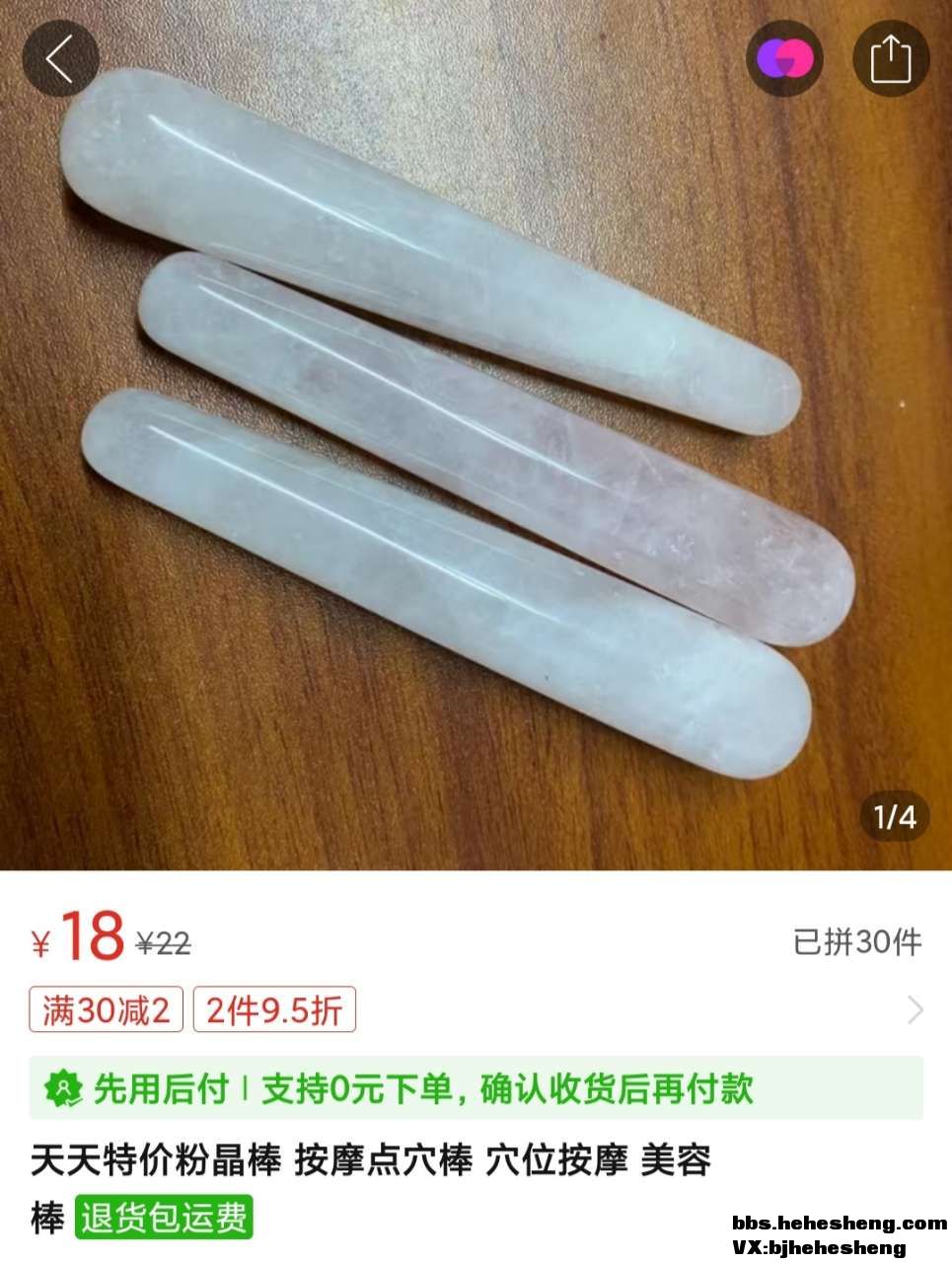Open the main product photo
The height and width of the screenshot is (1263, 952).
click(474, 434)
